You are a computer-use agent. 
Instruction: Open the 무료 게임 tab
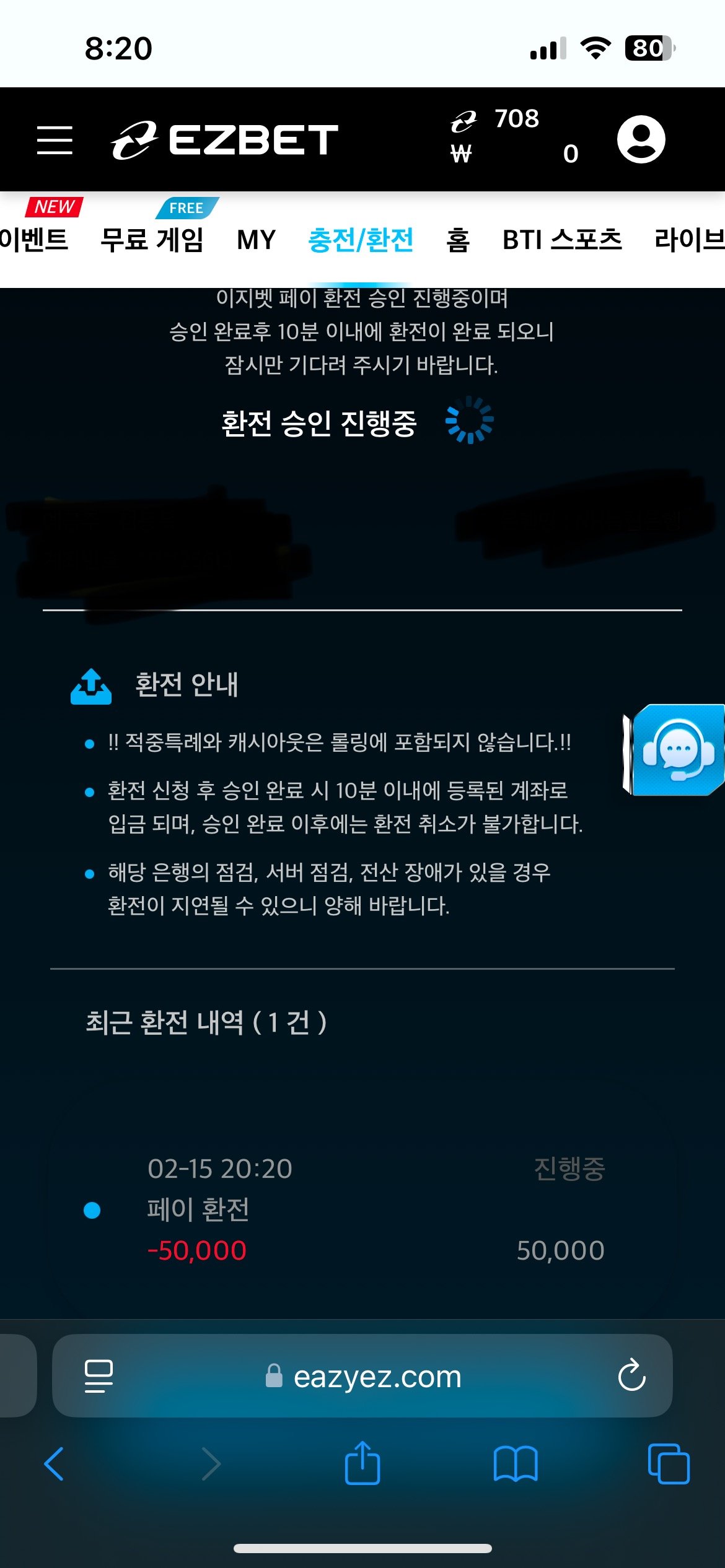pos(152,240)
